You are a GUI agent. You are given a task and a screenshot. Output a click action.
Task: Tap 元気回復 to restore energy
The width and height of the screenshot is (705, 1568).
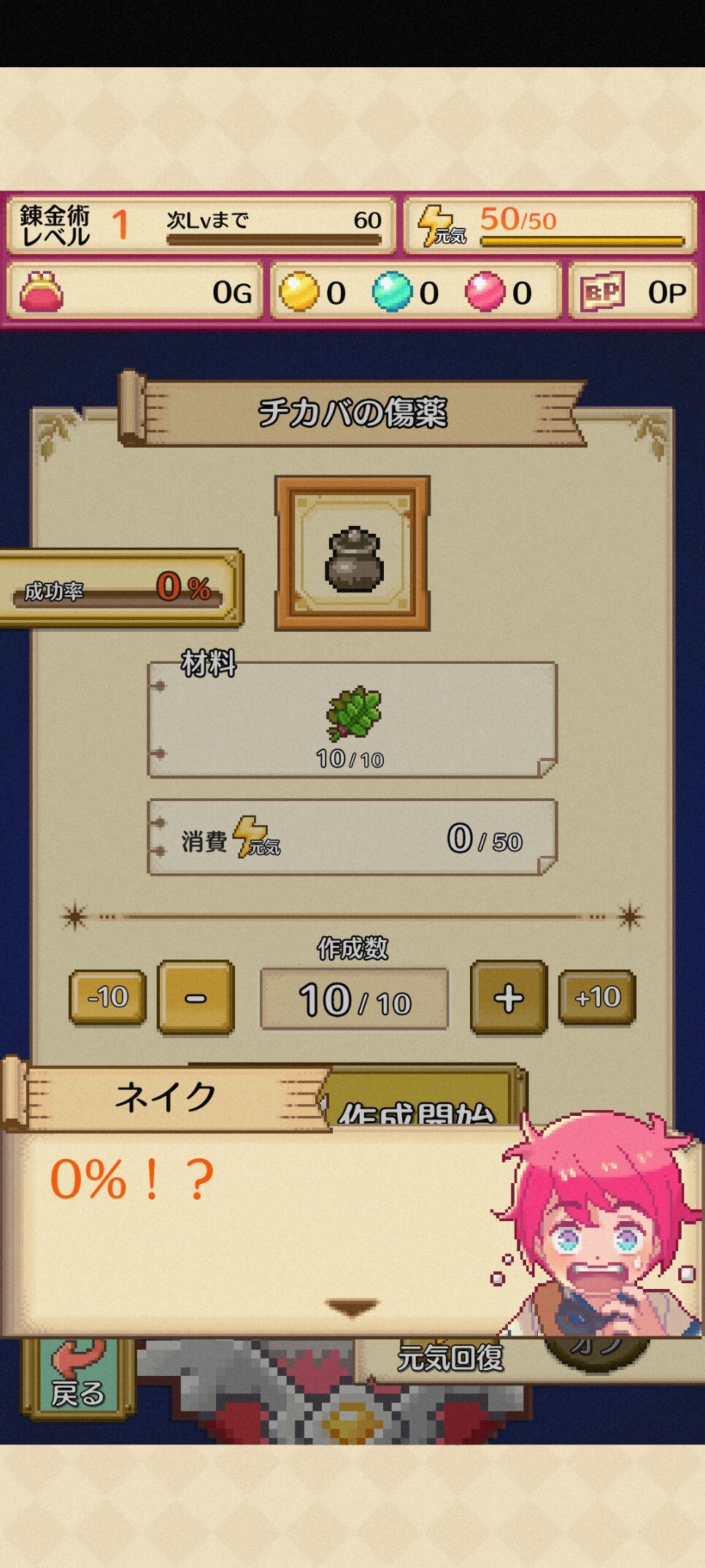450,1358
